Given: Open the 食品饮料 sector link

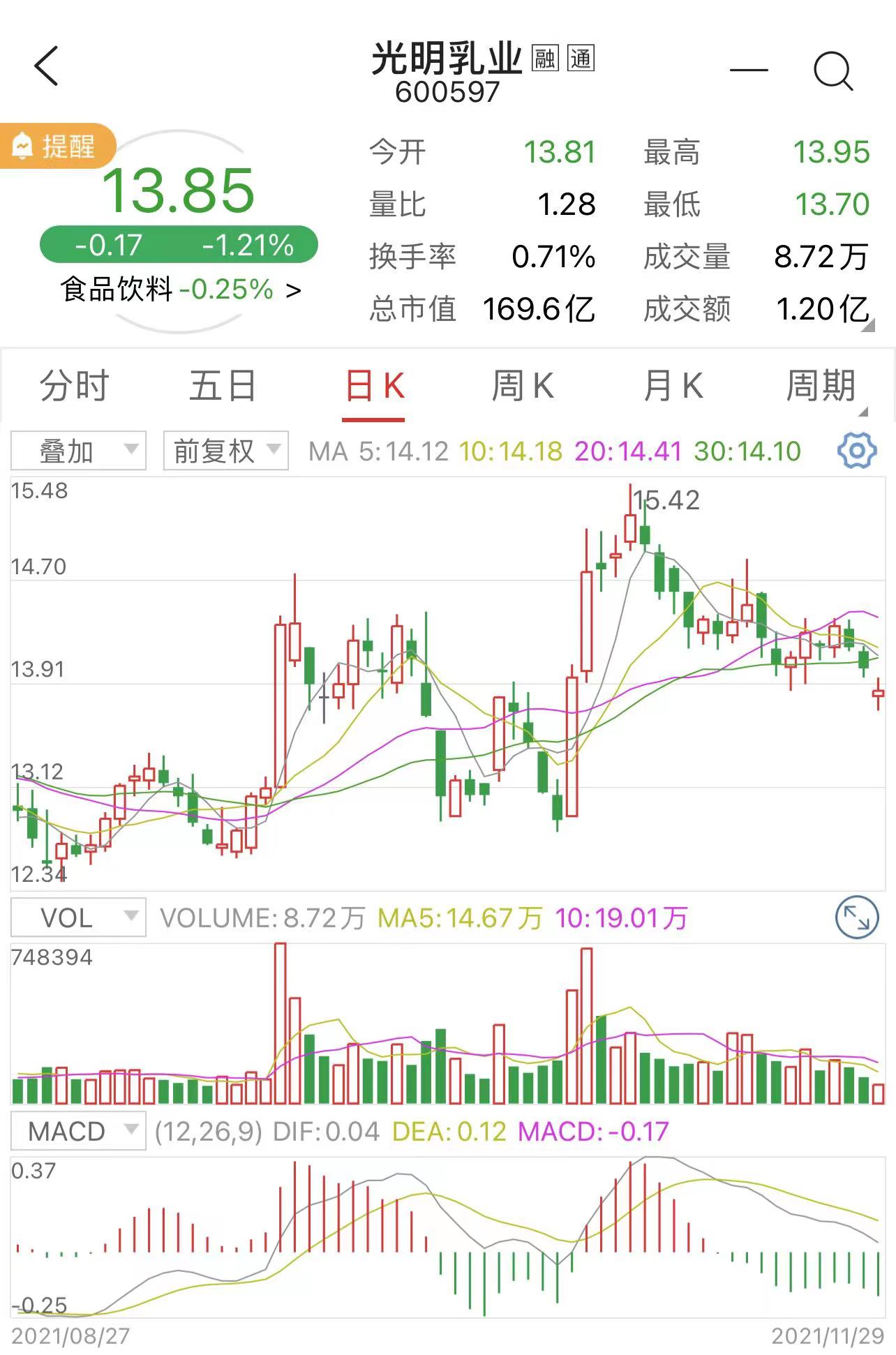Looking at the screenshot, I should point(180,290).
